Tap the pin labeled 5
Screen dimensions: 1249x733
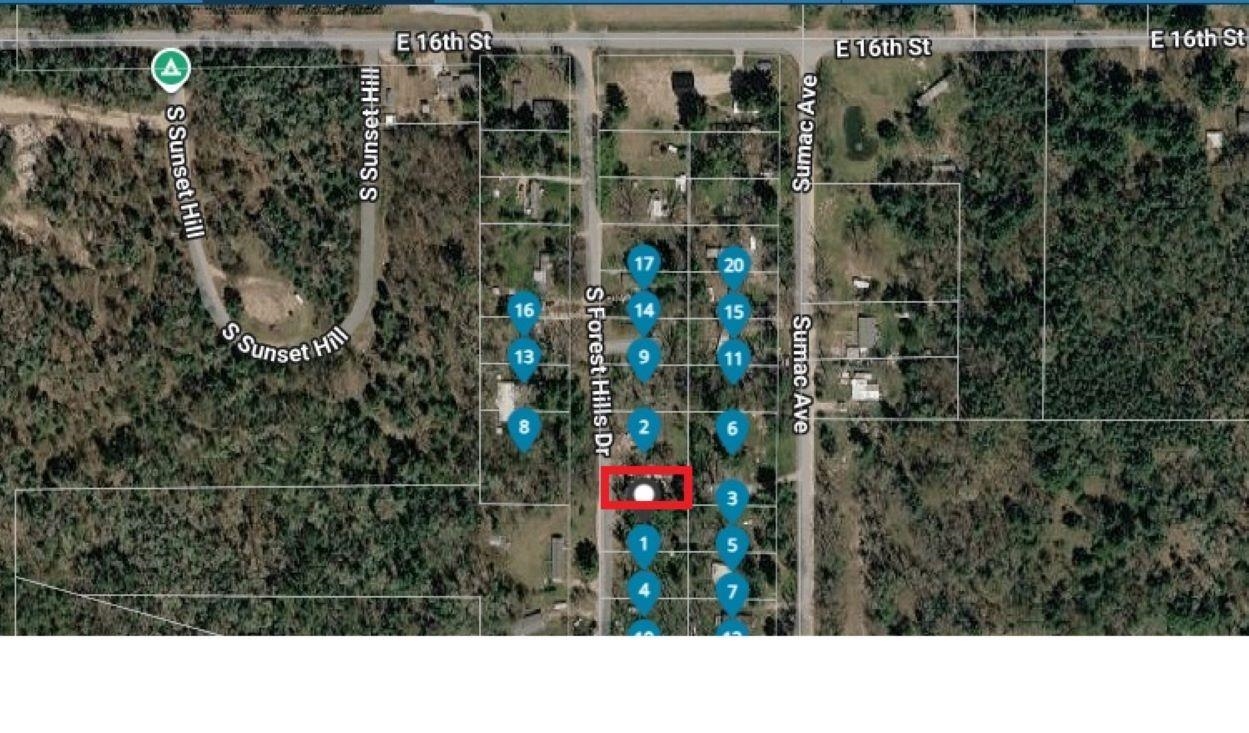coord(733,546)
